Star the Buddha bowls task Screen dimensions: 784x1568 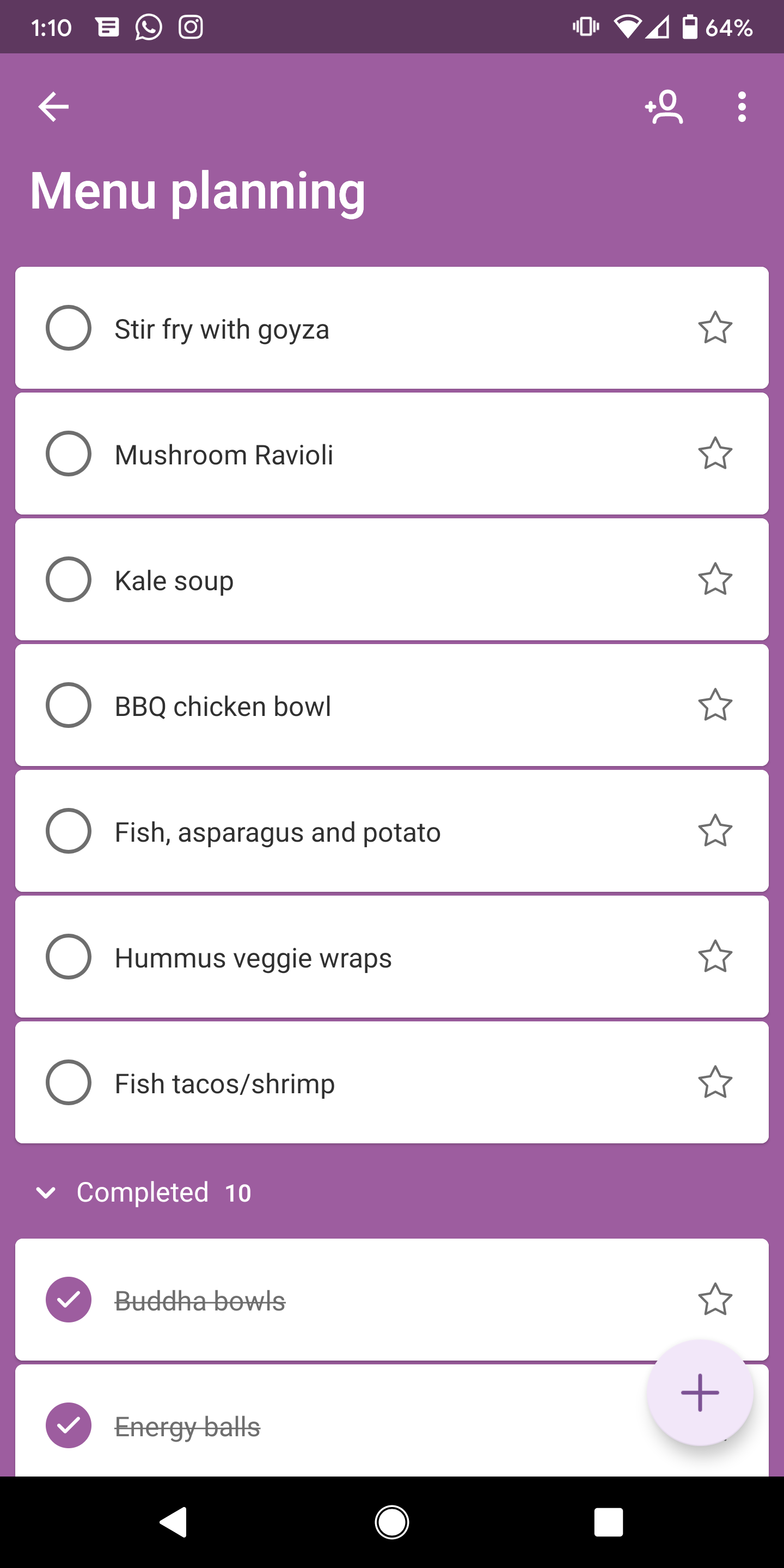click(715, 1300)
